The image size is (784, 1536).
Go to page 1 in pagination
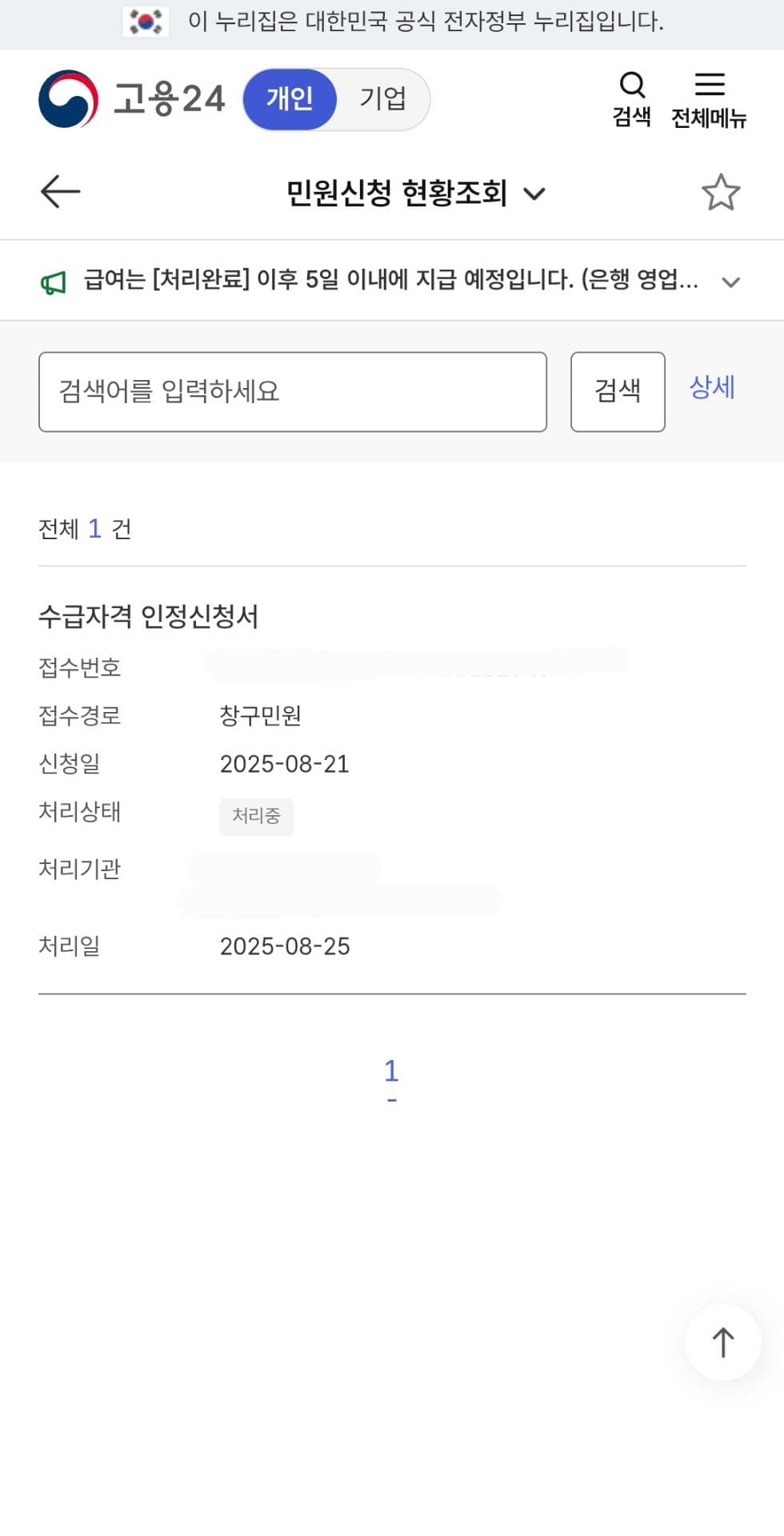pyautogui.click(x=391, y=1071)
